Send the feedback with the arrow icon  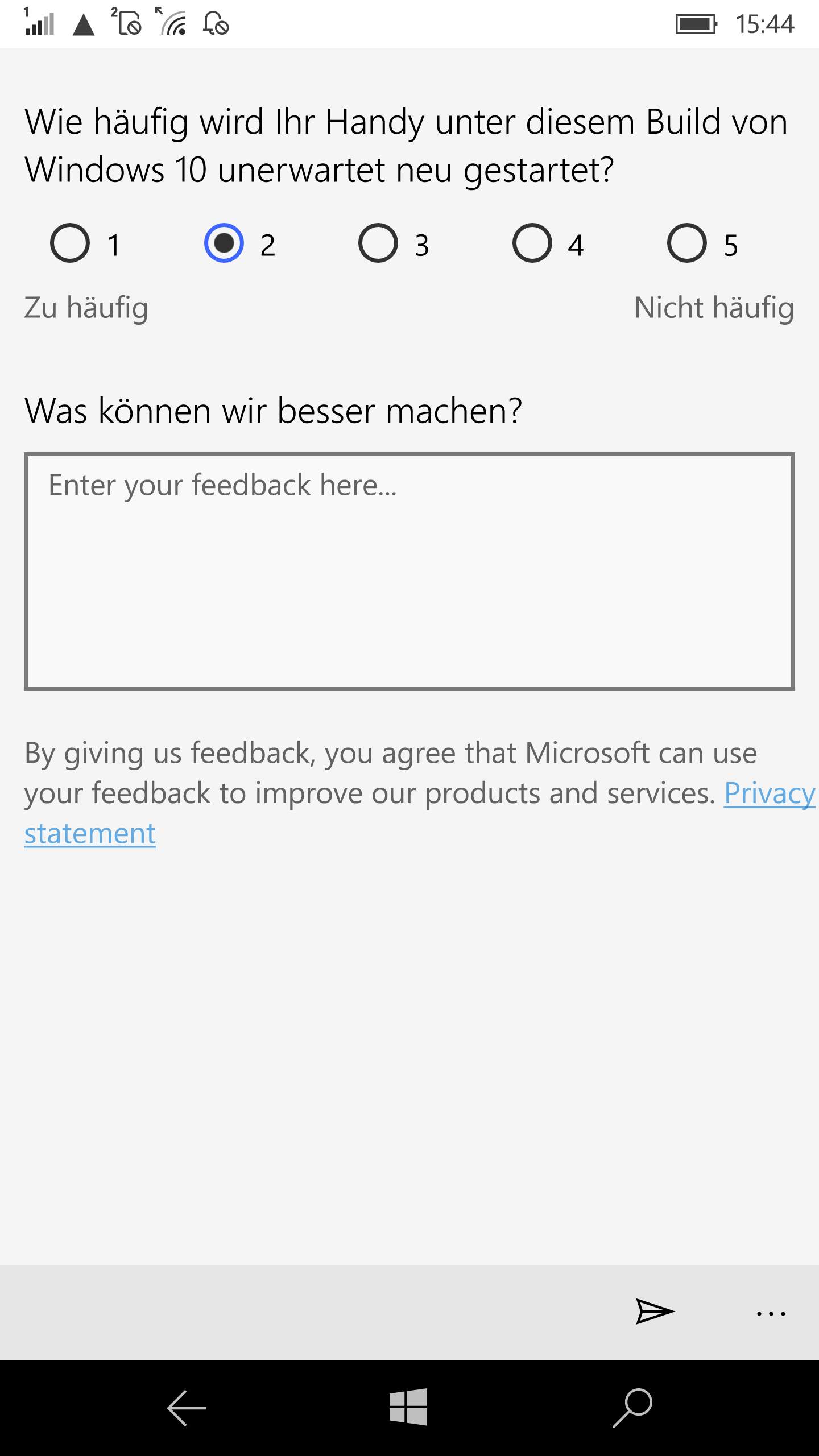(655, 1312)
